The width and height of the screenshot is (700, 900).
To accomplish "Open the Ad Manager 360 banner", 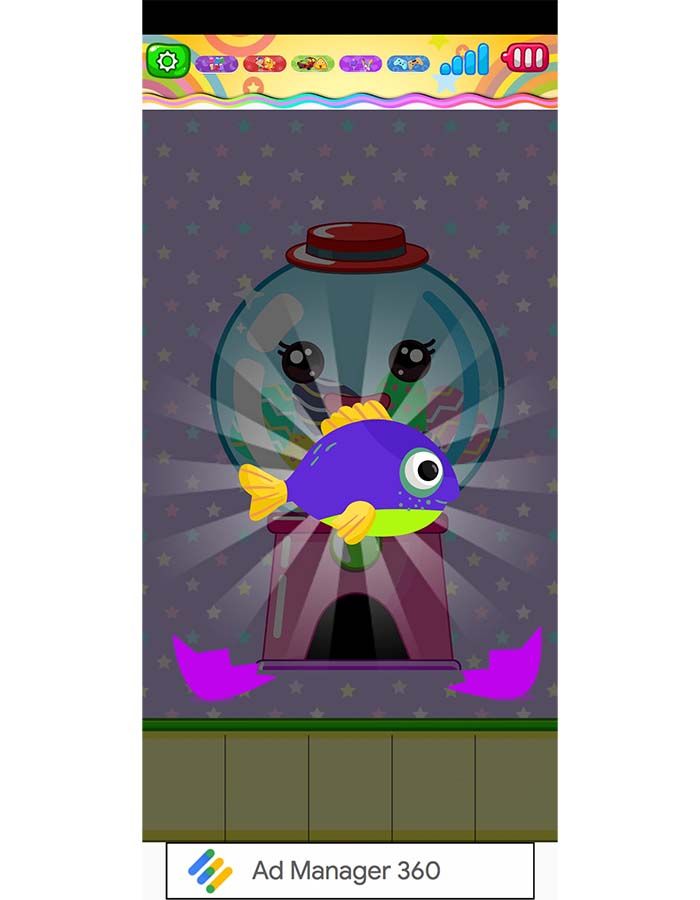I will click(350, 870).
